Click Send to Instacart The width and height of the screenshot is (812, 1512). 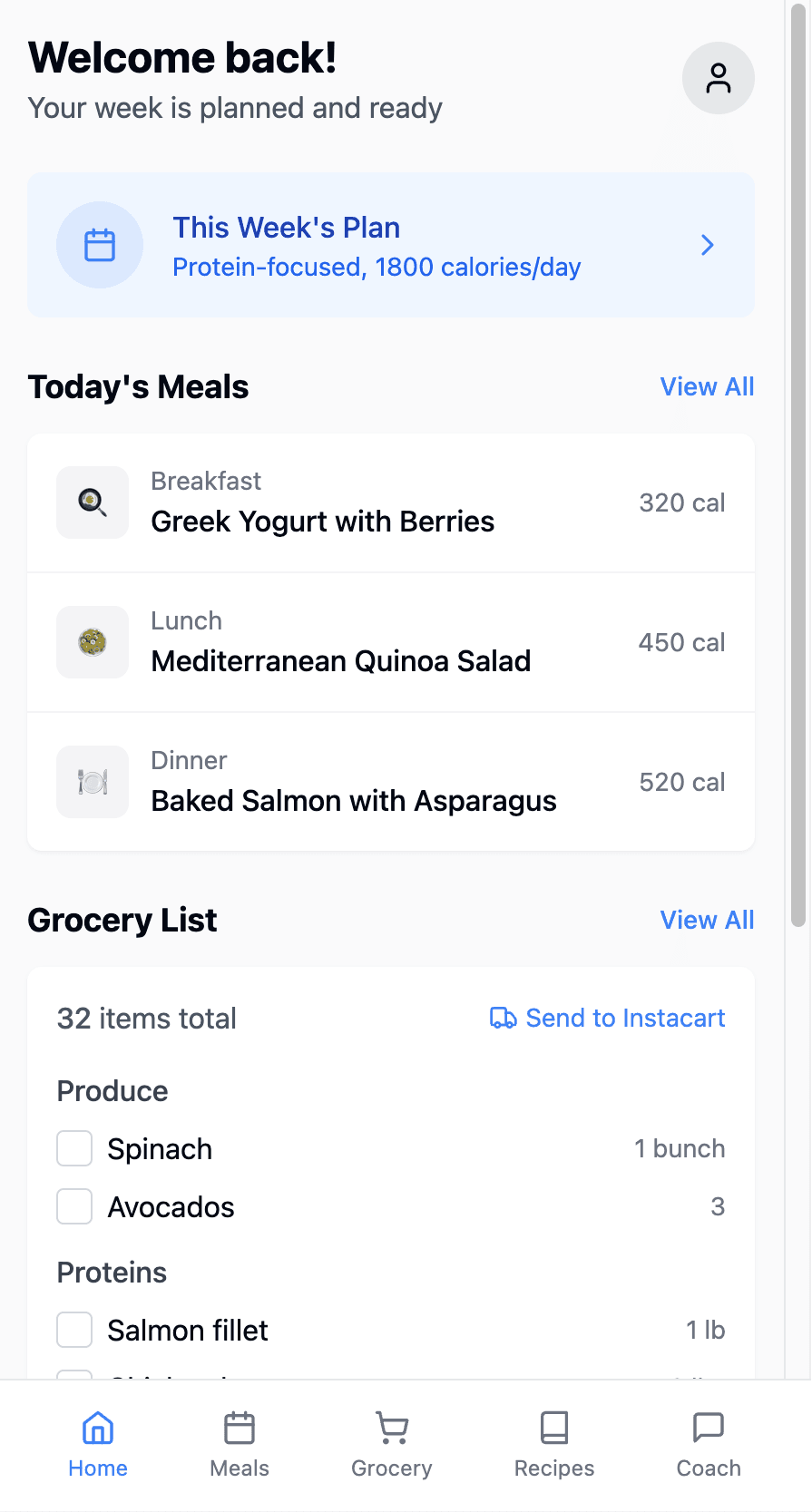click(606, 1018)
